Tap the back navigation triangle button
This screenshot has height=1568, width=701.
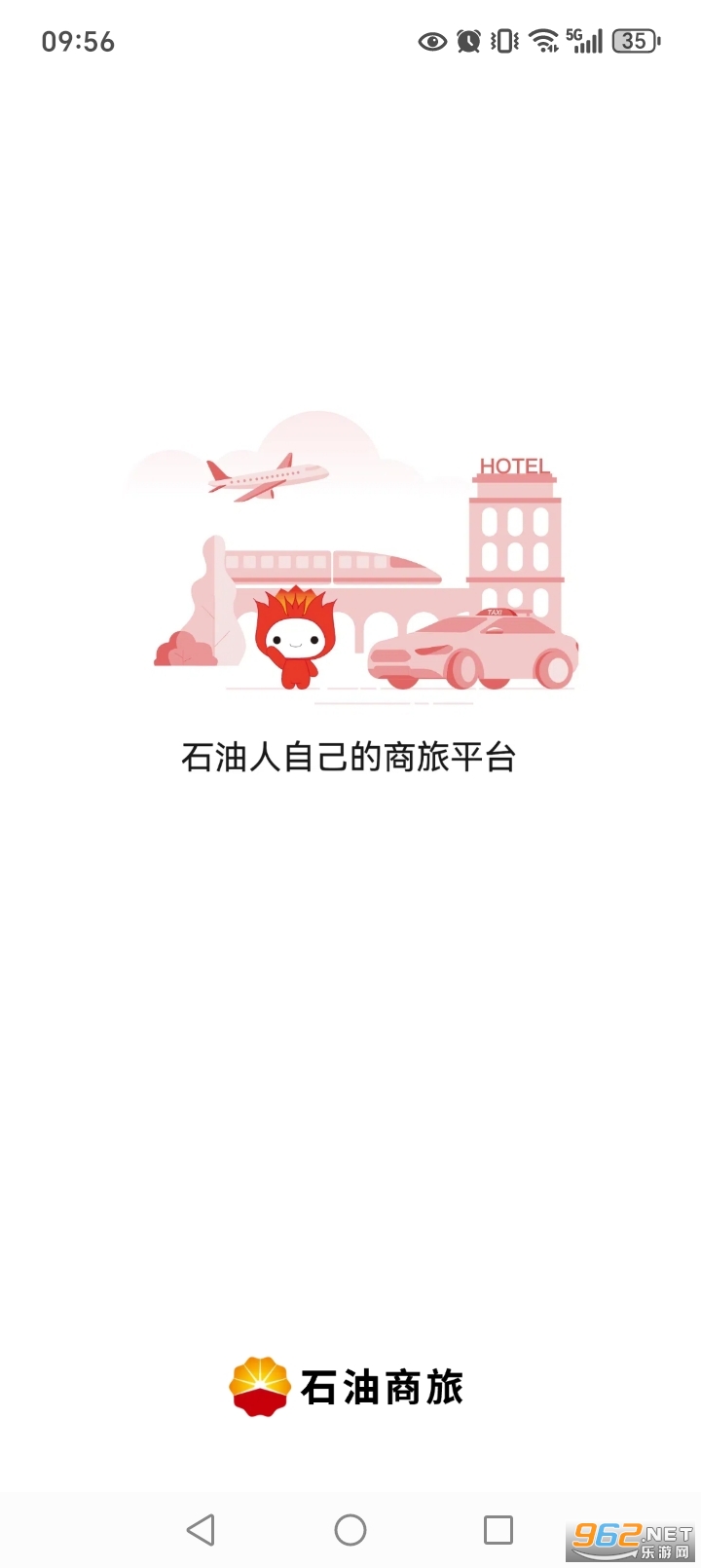point(201,1530)
